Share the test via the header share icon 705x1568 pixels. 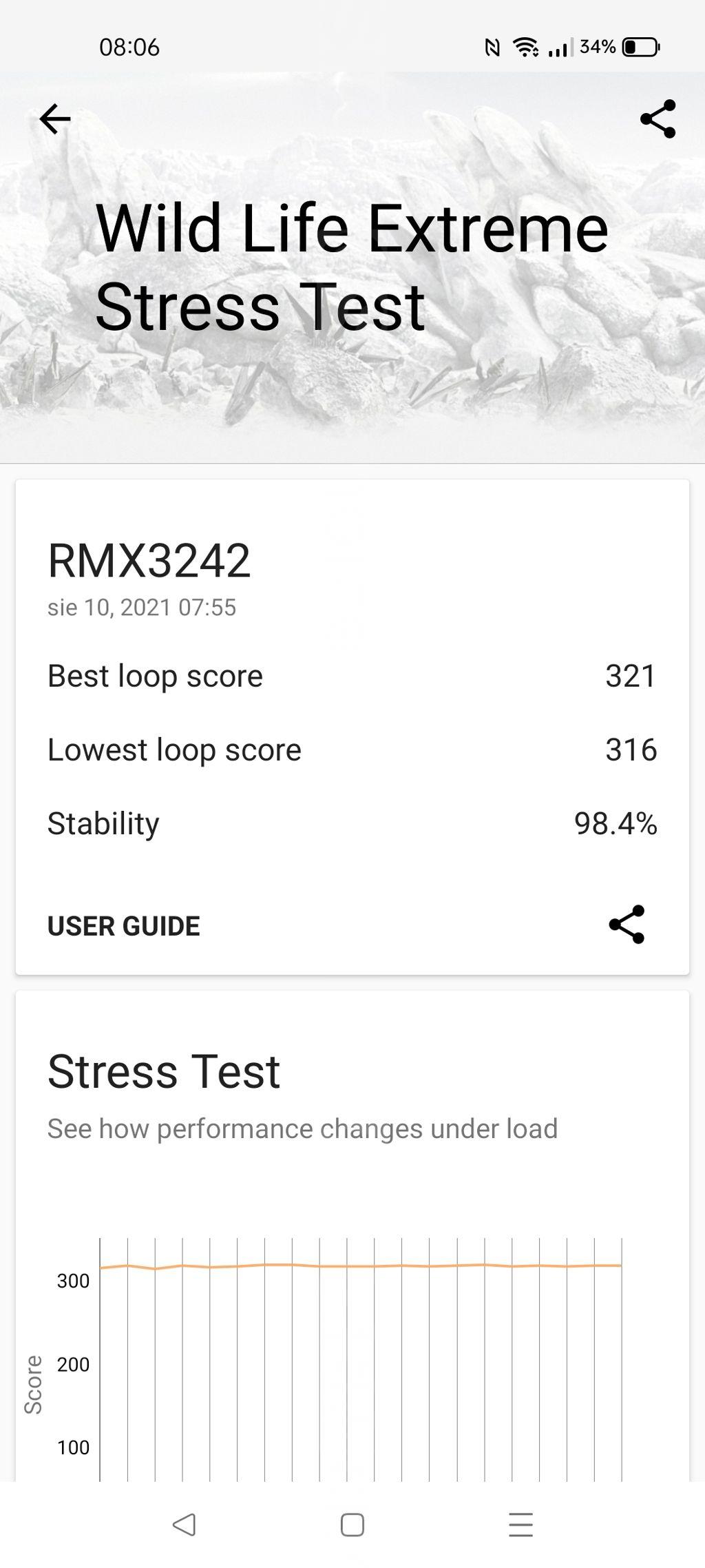click(657, 119)
